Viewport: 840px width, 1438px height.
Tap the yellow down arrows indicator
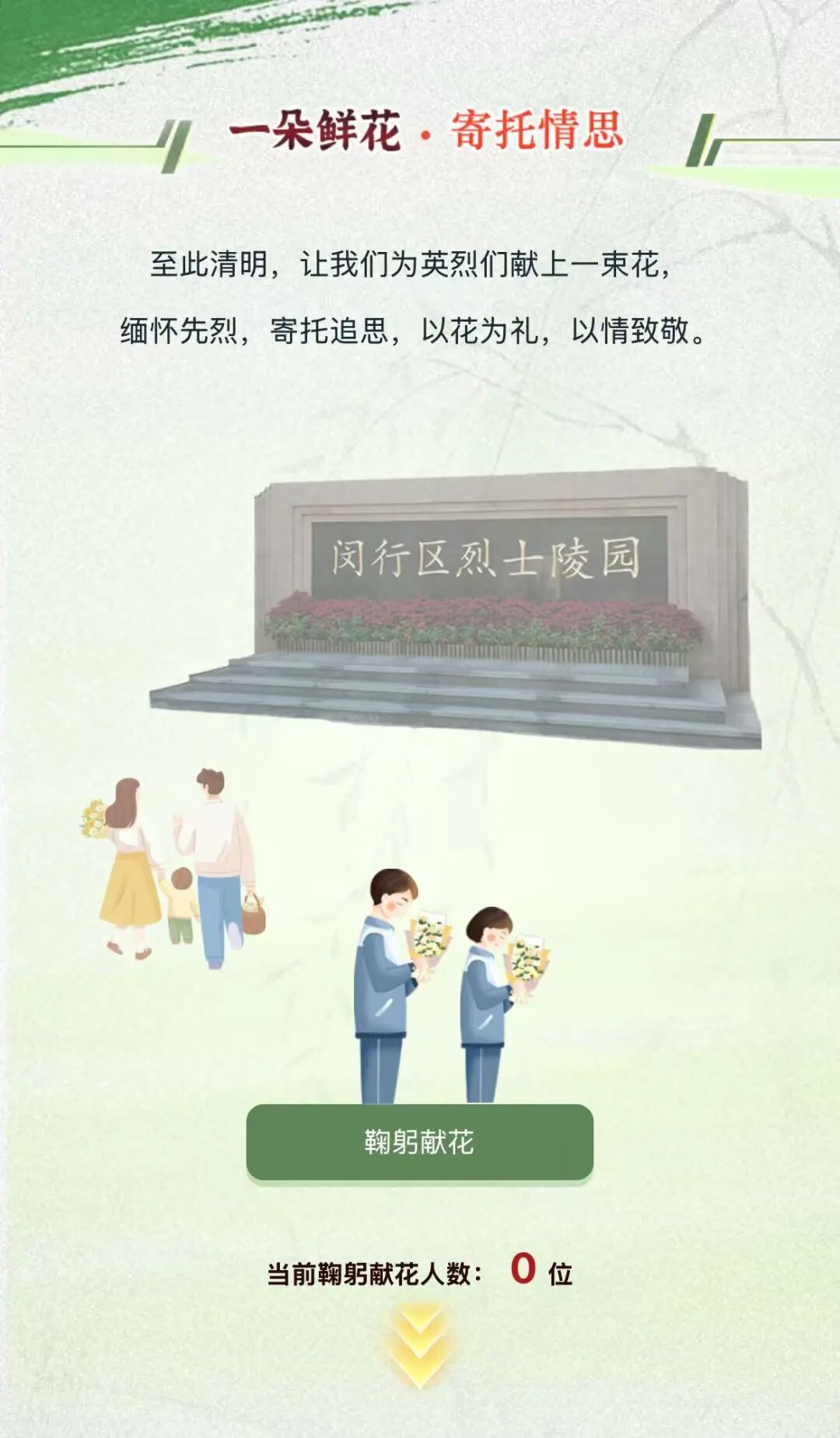pyautogui.click(x=419, y=1347)
